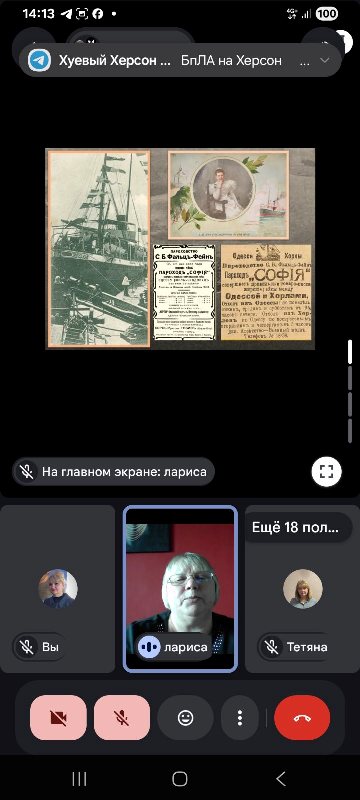Go back with the system back button
360x800 pixels.
pos(280,778)
